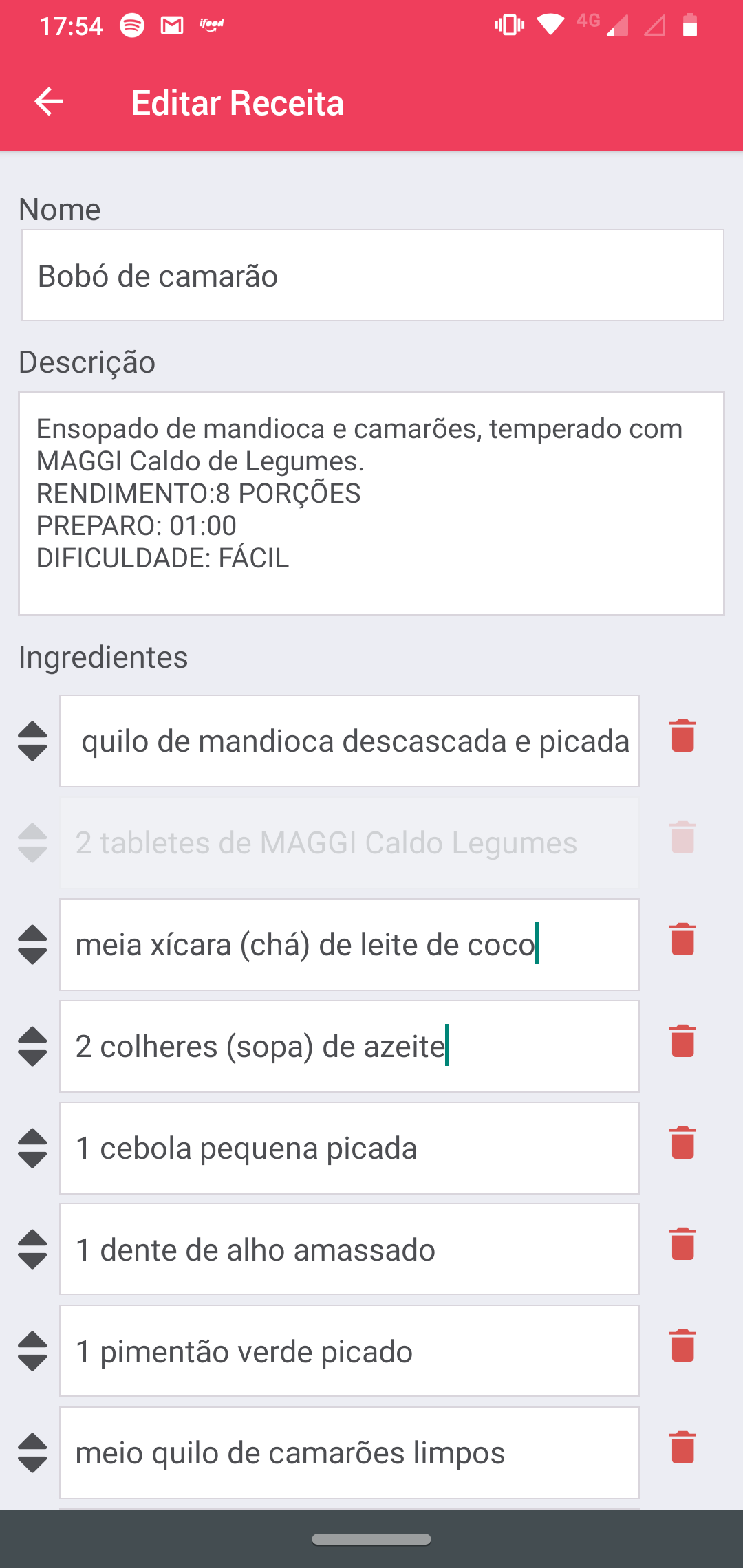The height and width of the screenshot is (1568, 743).
Task: Delete the dente de alho ingredient
Action: 682,1243
